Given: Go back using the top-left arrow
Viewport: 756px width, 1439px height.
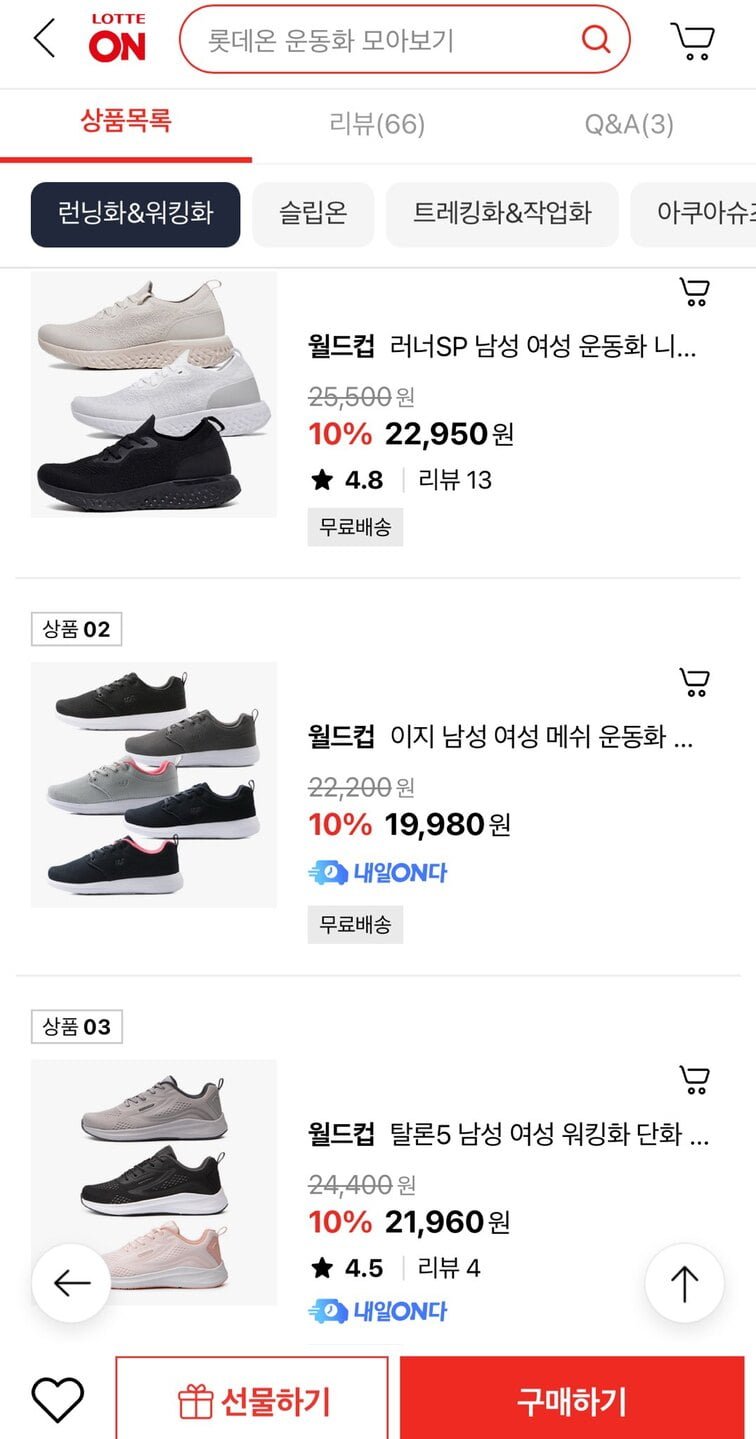Looking at the screenshot, I should pos(44,40).
